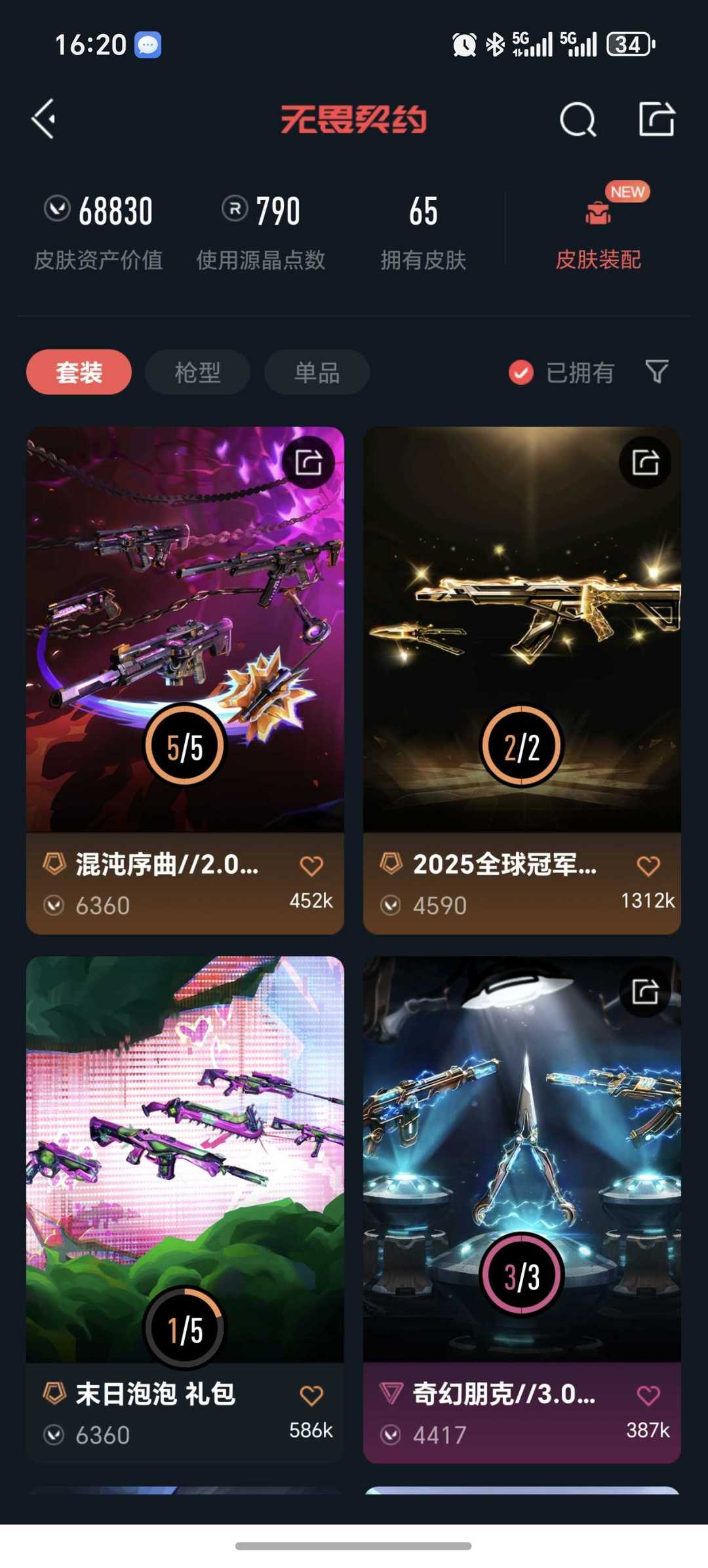The image size is (708, 1568).
Task: Share the 奇幻朋克//3.0 bundle
Action: [645, 991]
